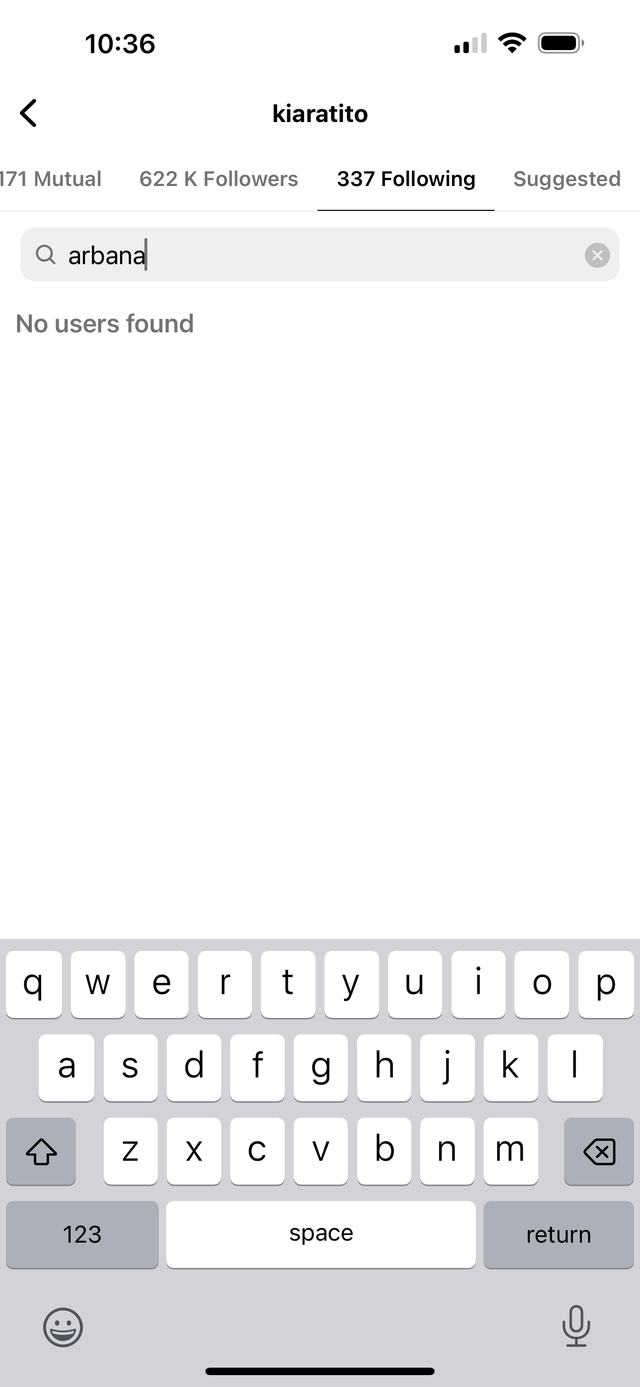Start voice dictation with the microphone
Image resolution: width=640 pixels, height=1387 pixels.
tap(575, 1327)
